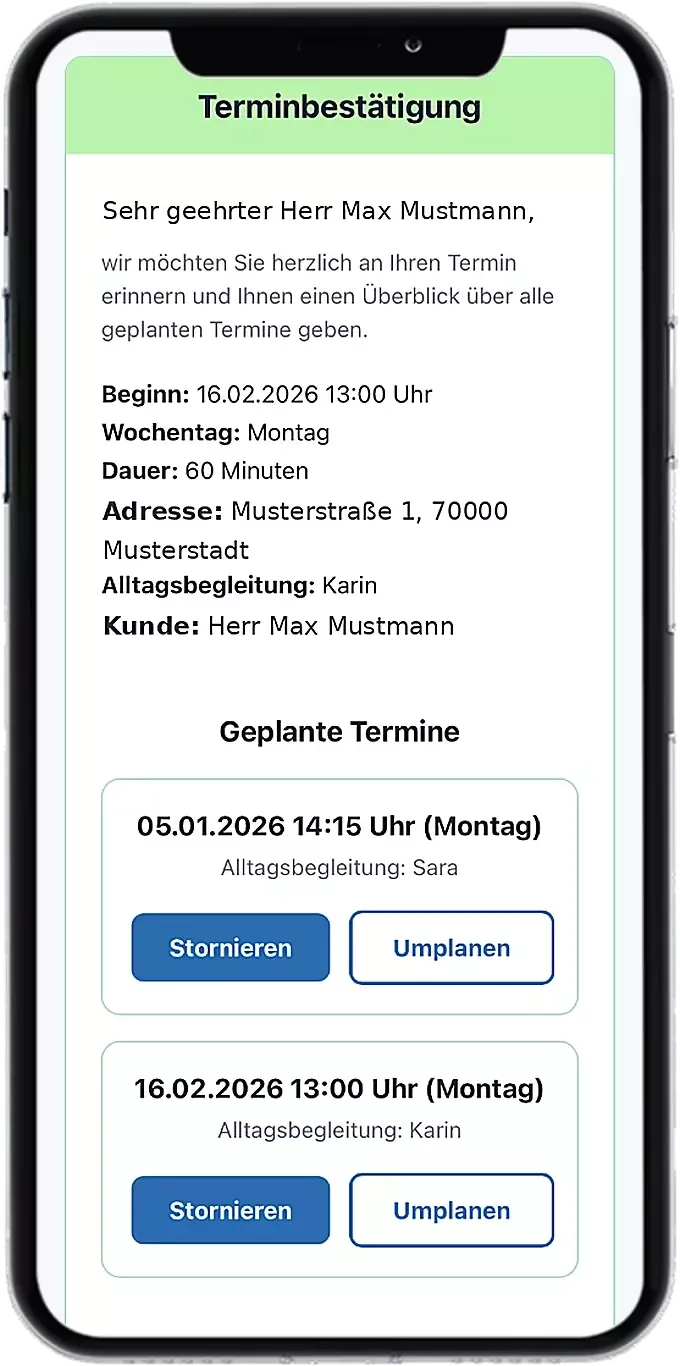Tap Stornieren for the 05.01.2026 appointment
Viewport: 680px width, 1366px height.
[x=230, y=948]
